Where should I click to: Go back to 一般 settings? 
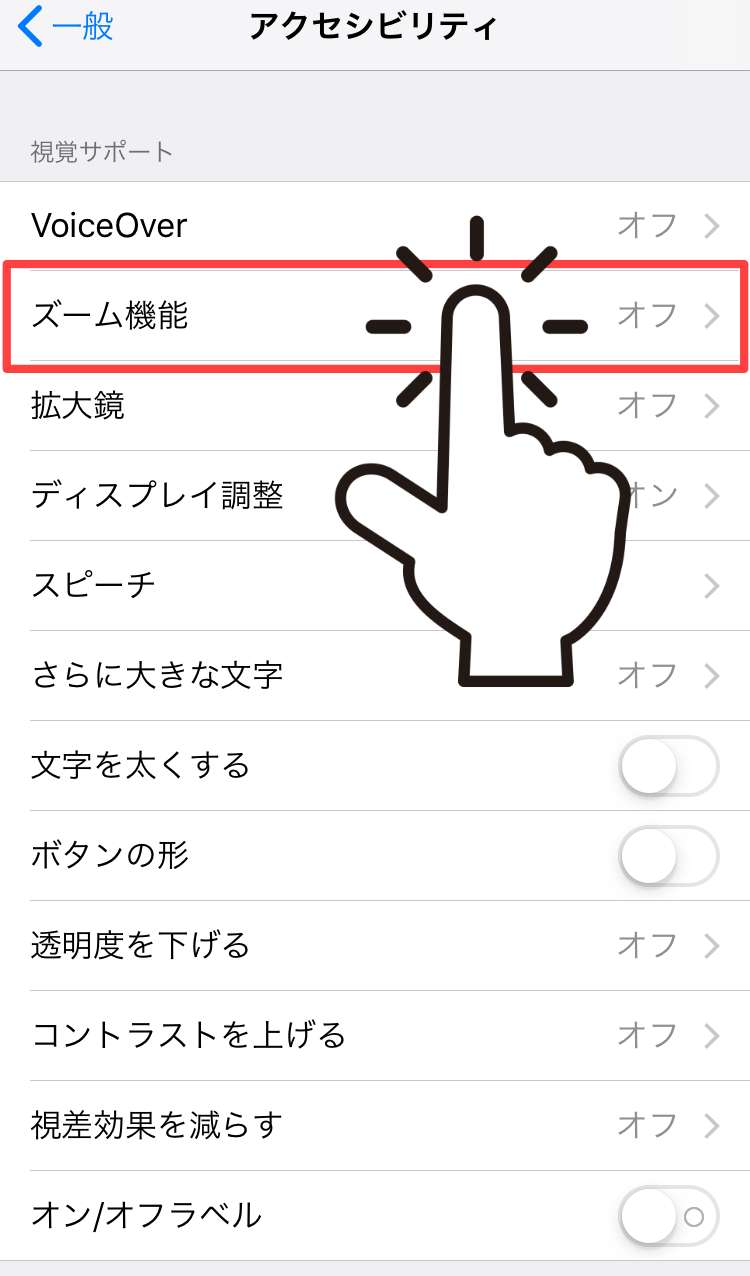tap(65, 28)
